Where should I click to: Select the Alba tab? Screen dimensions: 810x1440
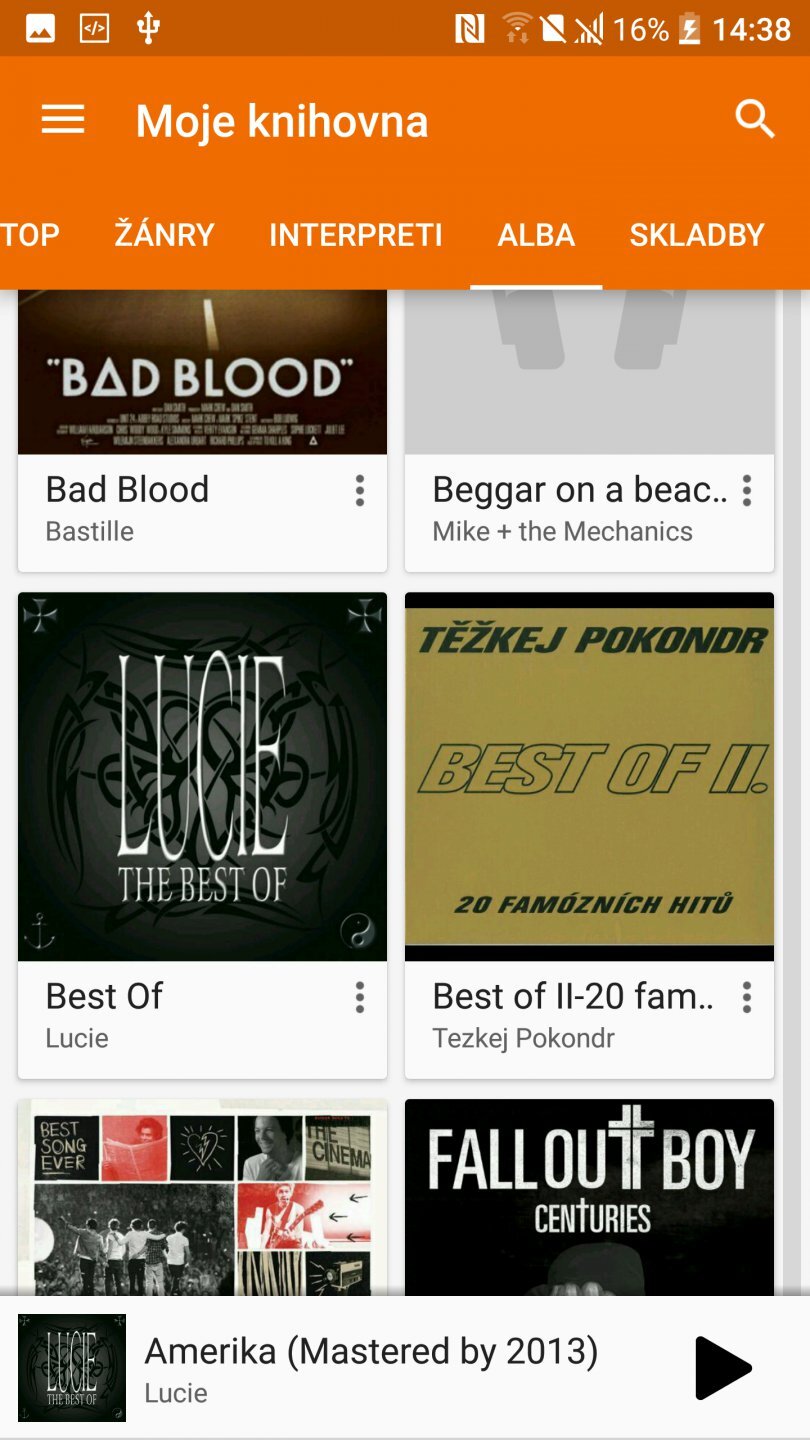pos(536,235)
